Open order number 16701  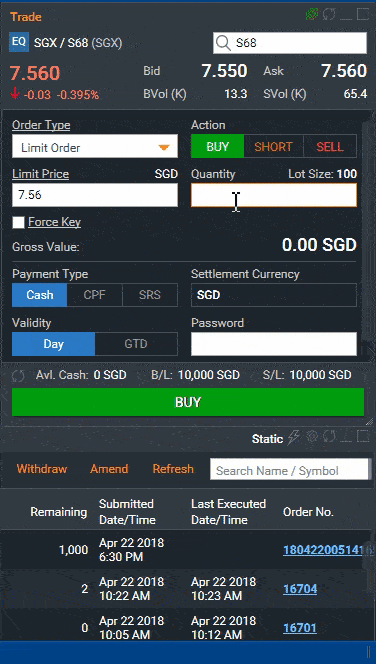tap(299, 628)
